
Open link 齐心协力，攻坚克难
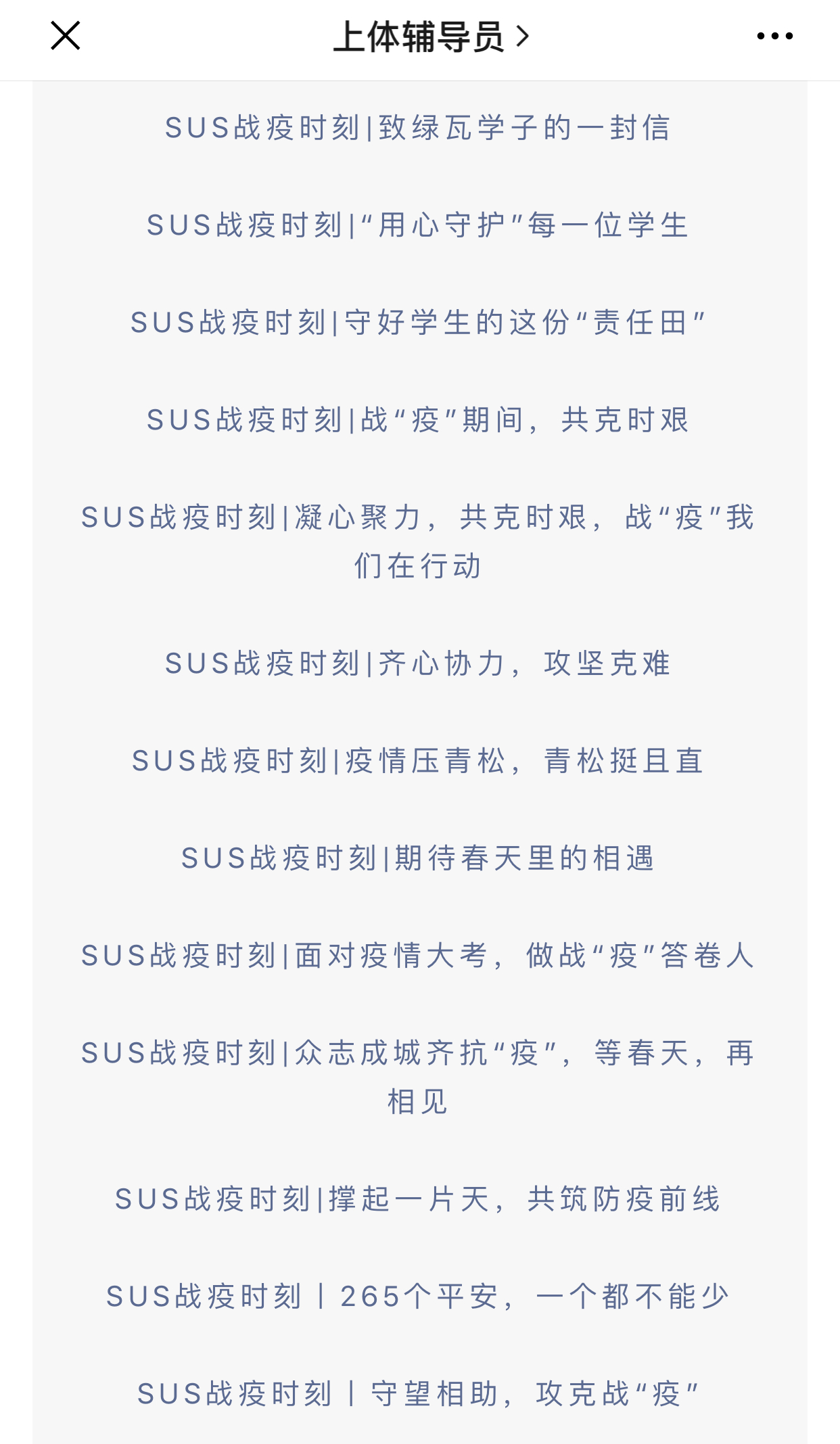coord(418,663)
